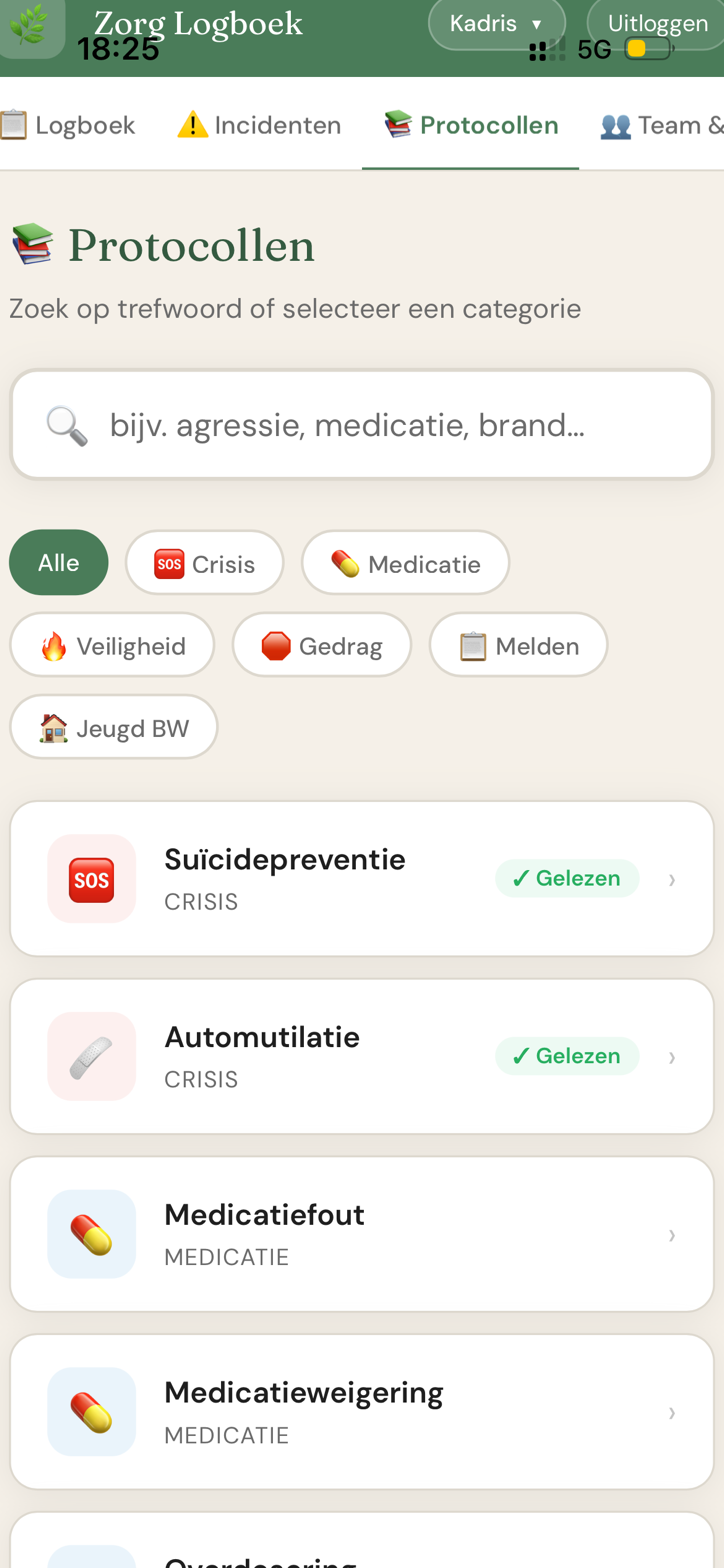
Task: Filter protocols by Crisis
Action: [204, 563]
